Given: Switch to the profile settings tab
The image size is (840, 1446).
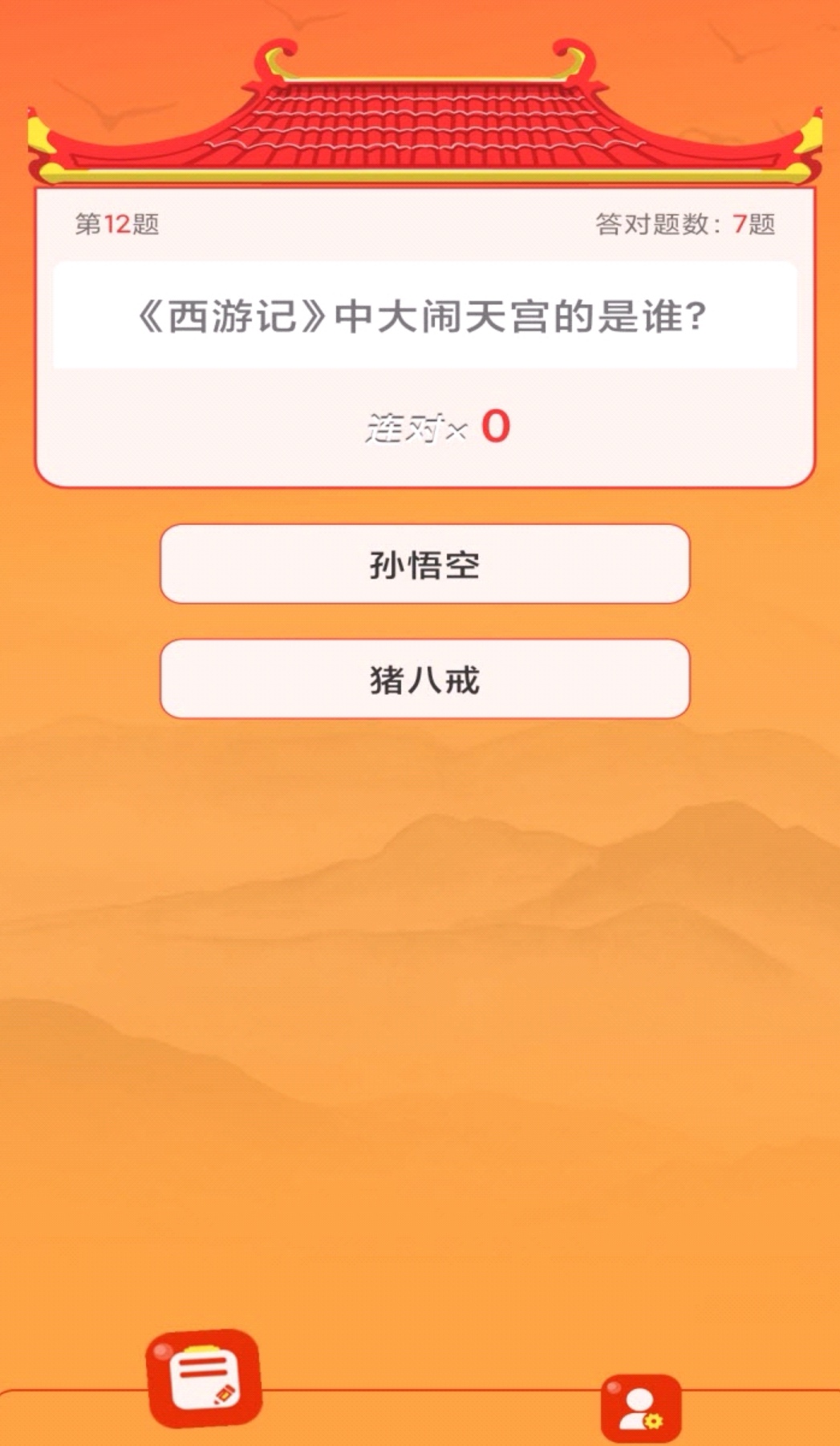Looking at the screenshot, I should tap(640, 1407).
